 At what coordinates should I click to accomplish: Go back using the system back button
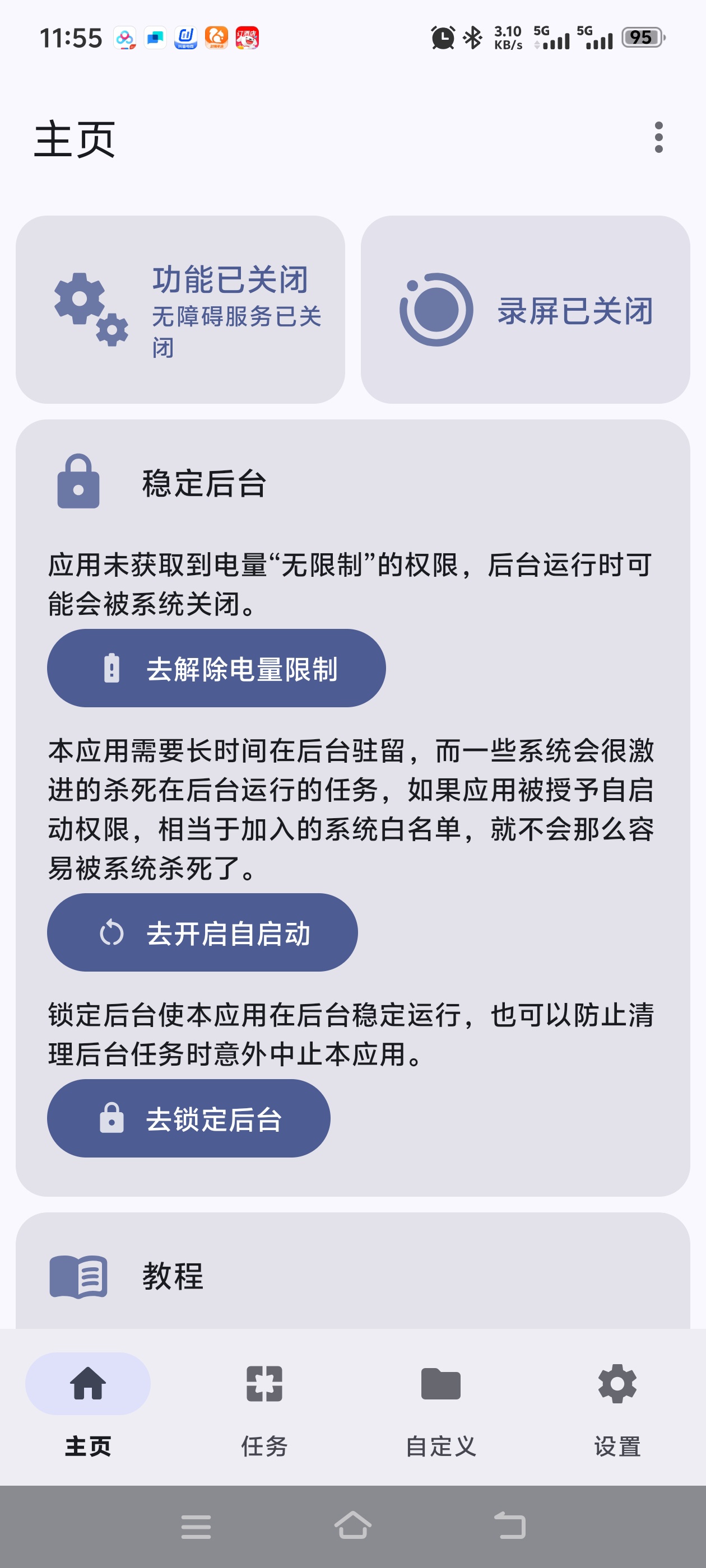(x=509, y=1525)
